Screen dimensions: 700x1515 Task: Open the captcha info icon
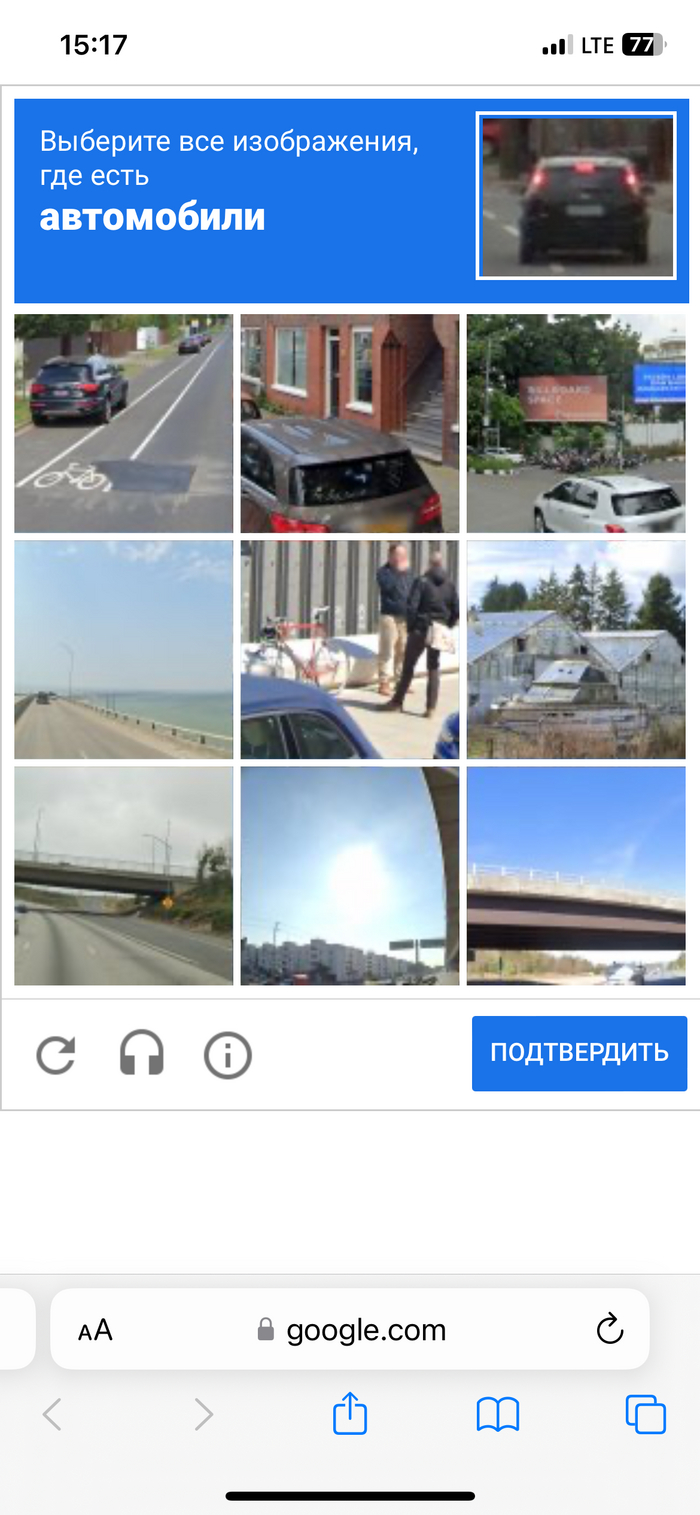[x=228, y=1055]
